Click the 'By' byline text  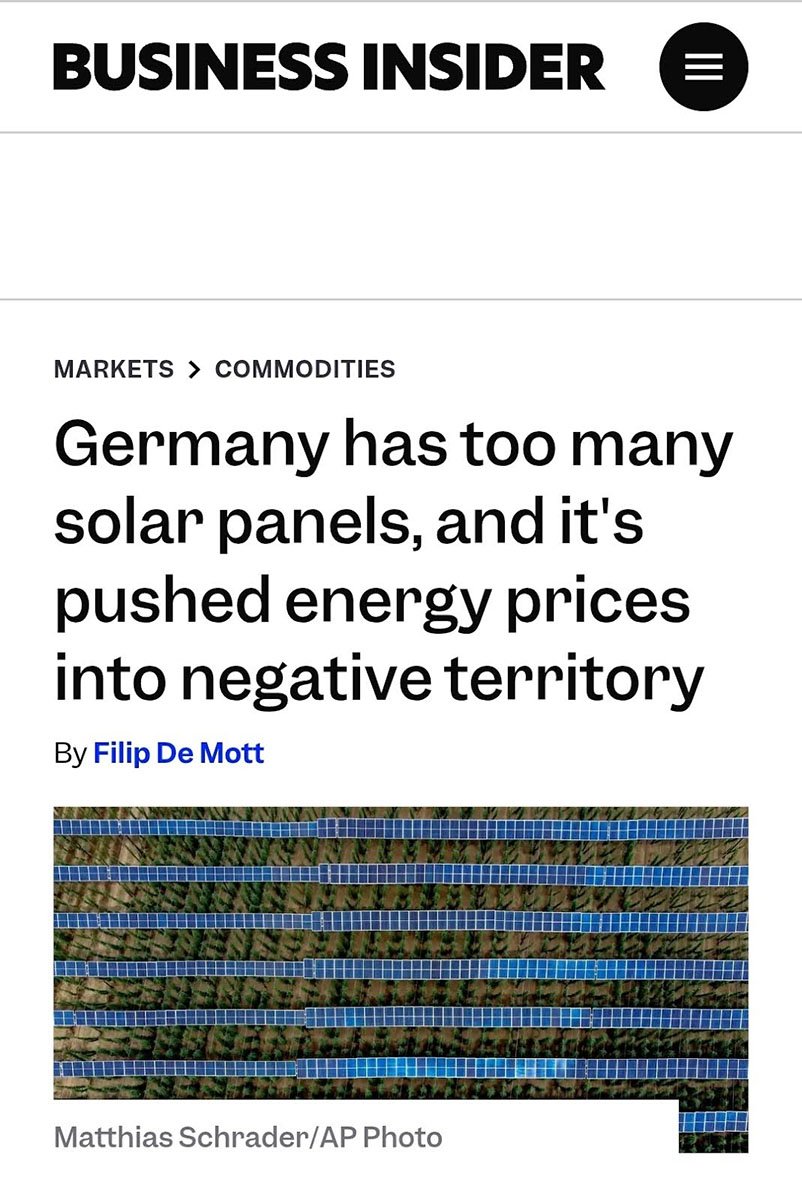click(70, 753)
